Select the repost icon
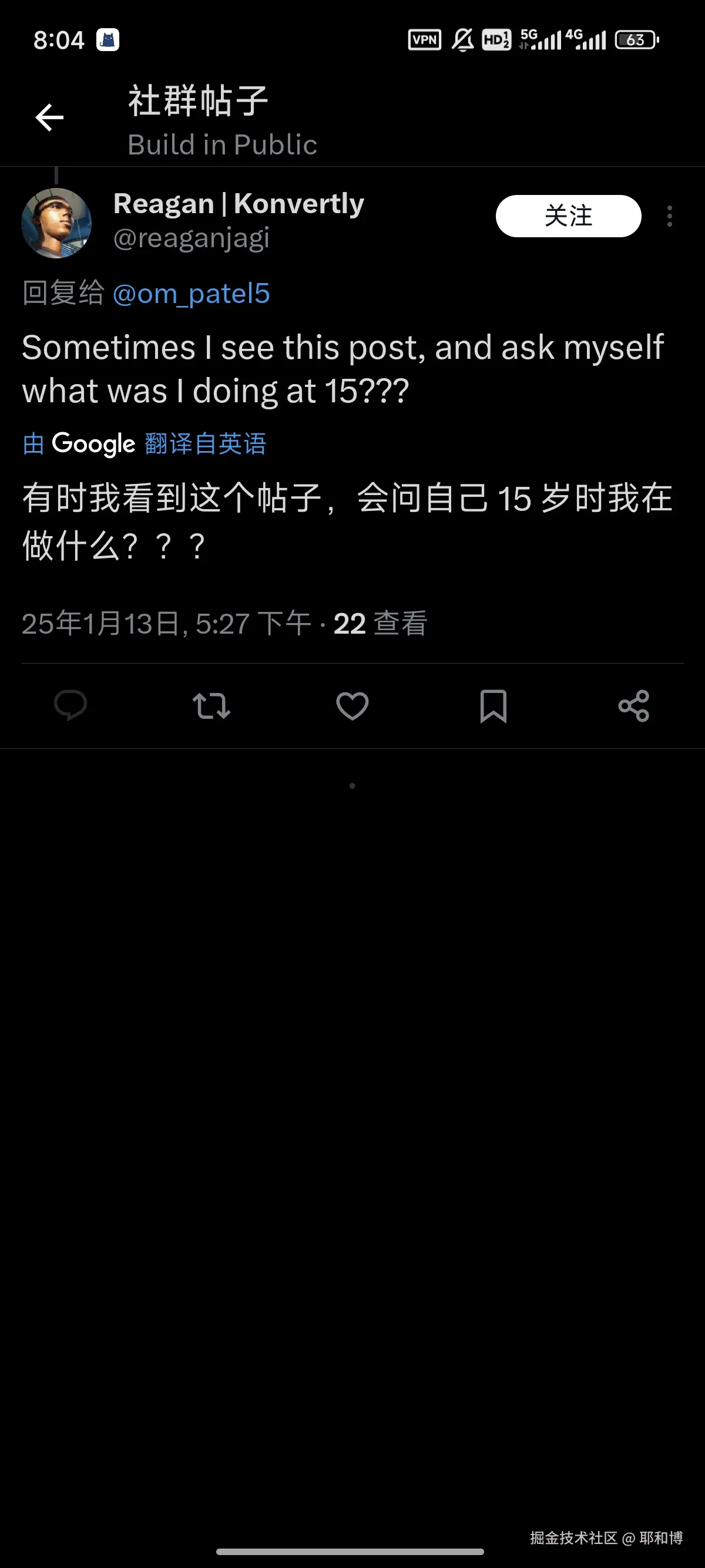This screenshot has width=705, height=1568. coord(211,706)
